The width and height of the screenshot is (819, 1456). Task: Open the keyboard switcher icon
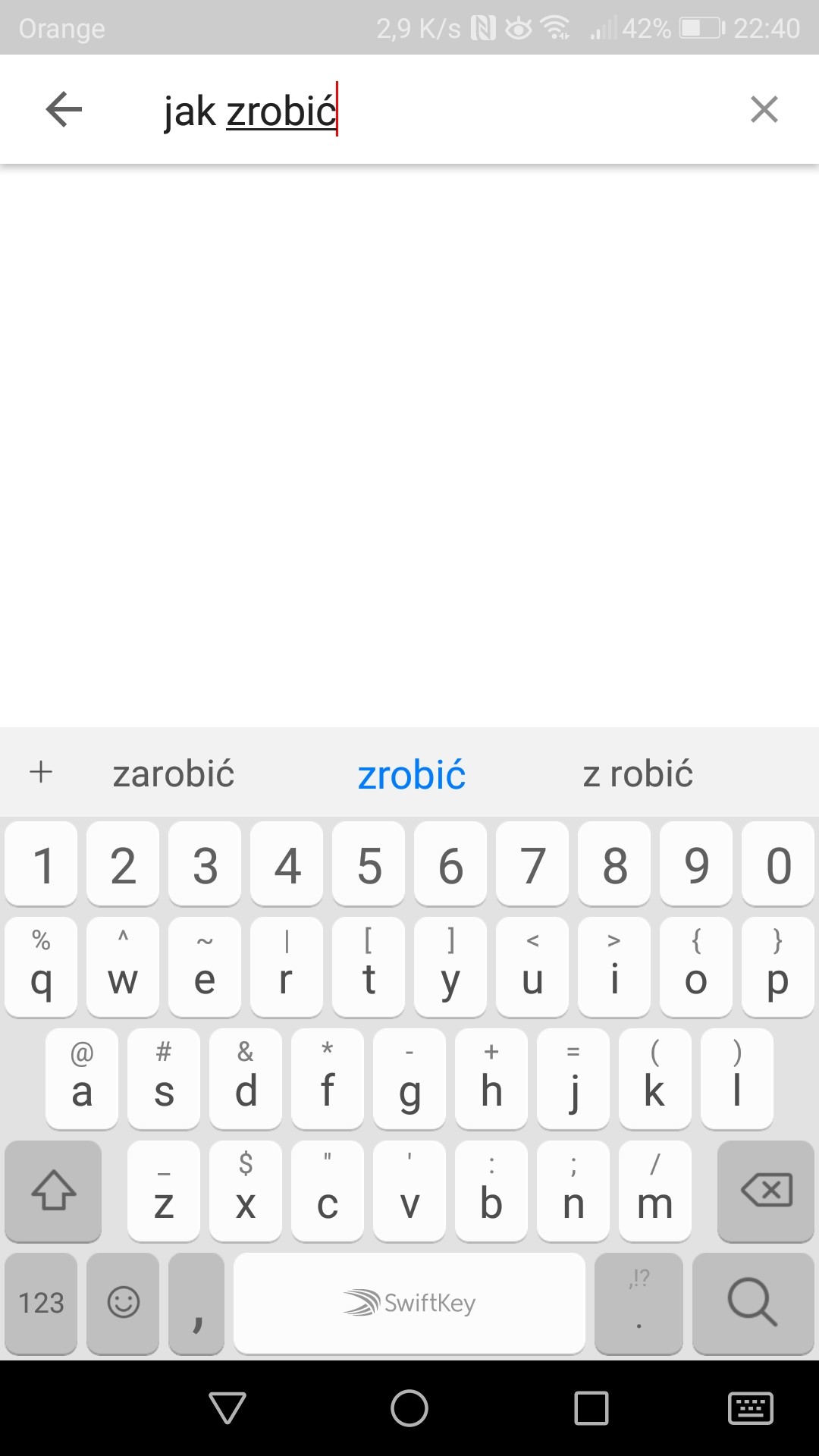[x=750, y=1409]
